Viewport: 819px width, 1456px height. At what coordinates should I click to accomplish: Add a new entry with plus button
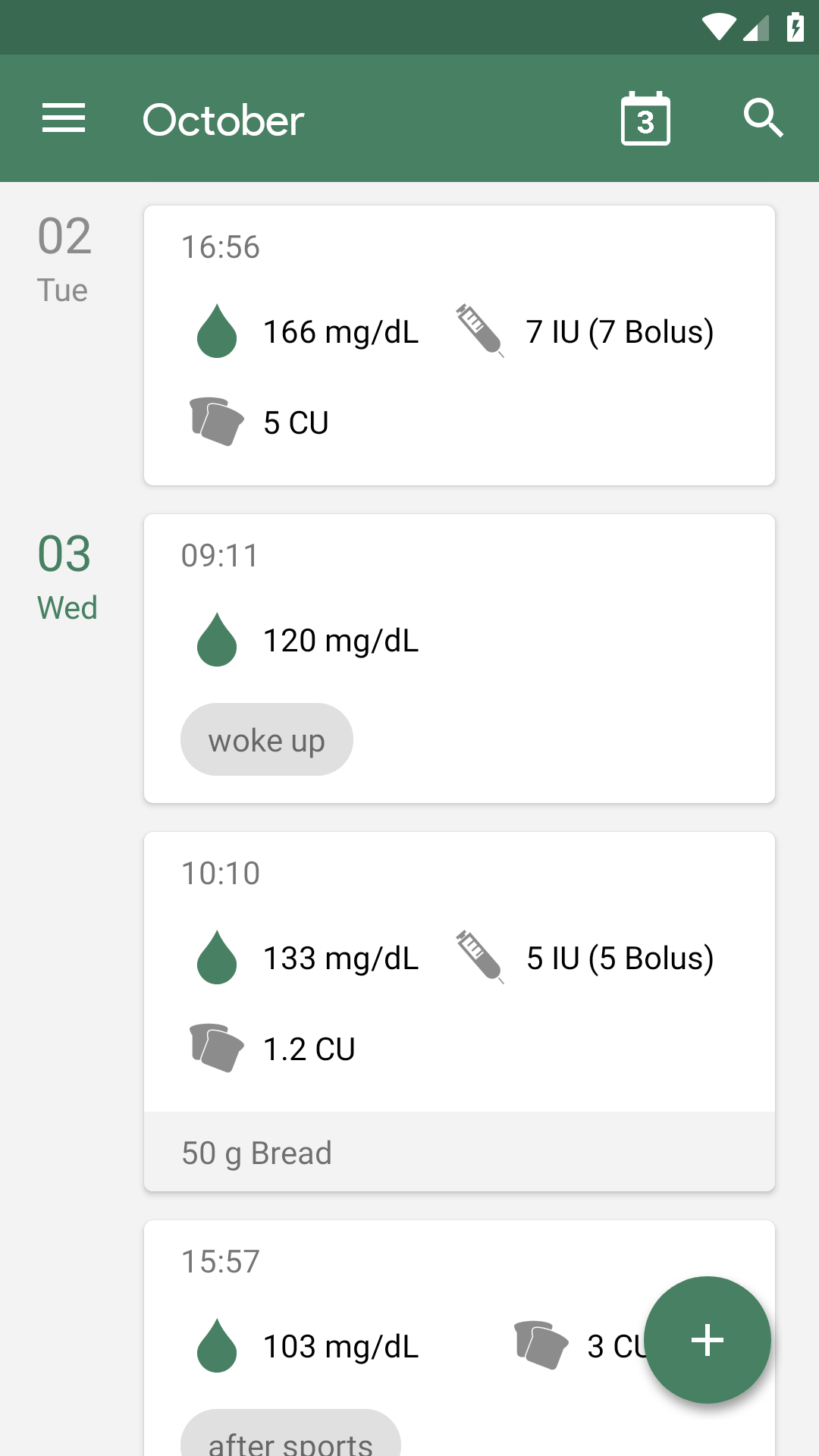[708, 1340]
